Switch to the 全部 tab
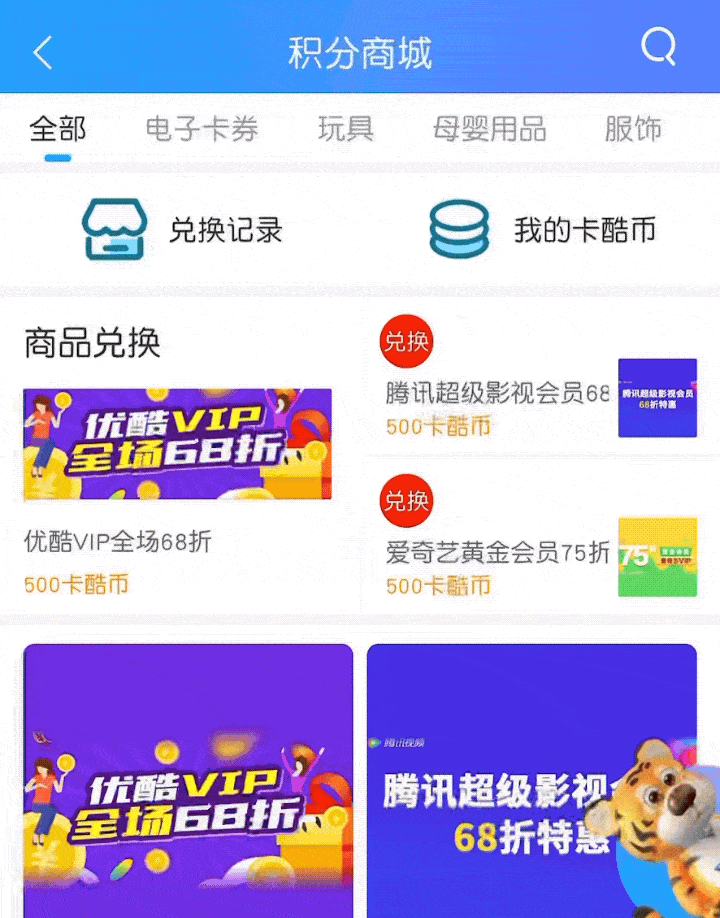The image size is (720, 918). 57,129
